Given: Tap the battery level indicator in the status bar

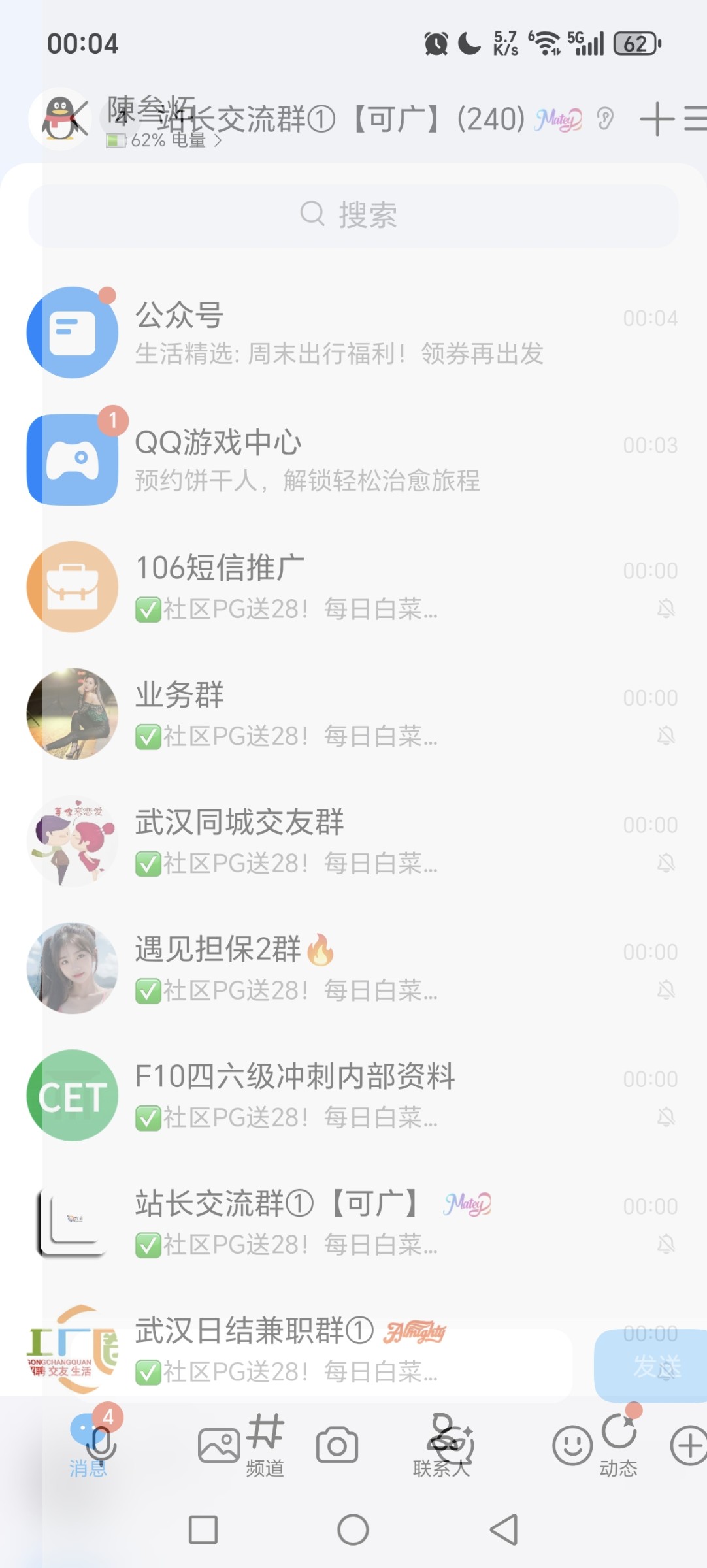Looking at the screenshot, I should [634, 43].
